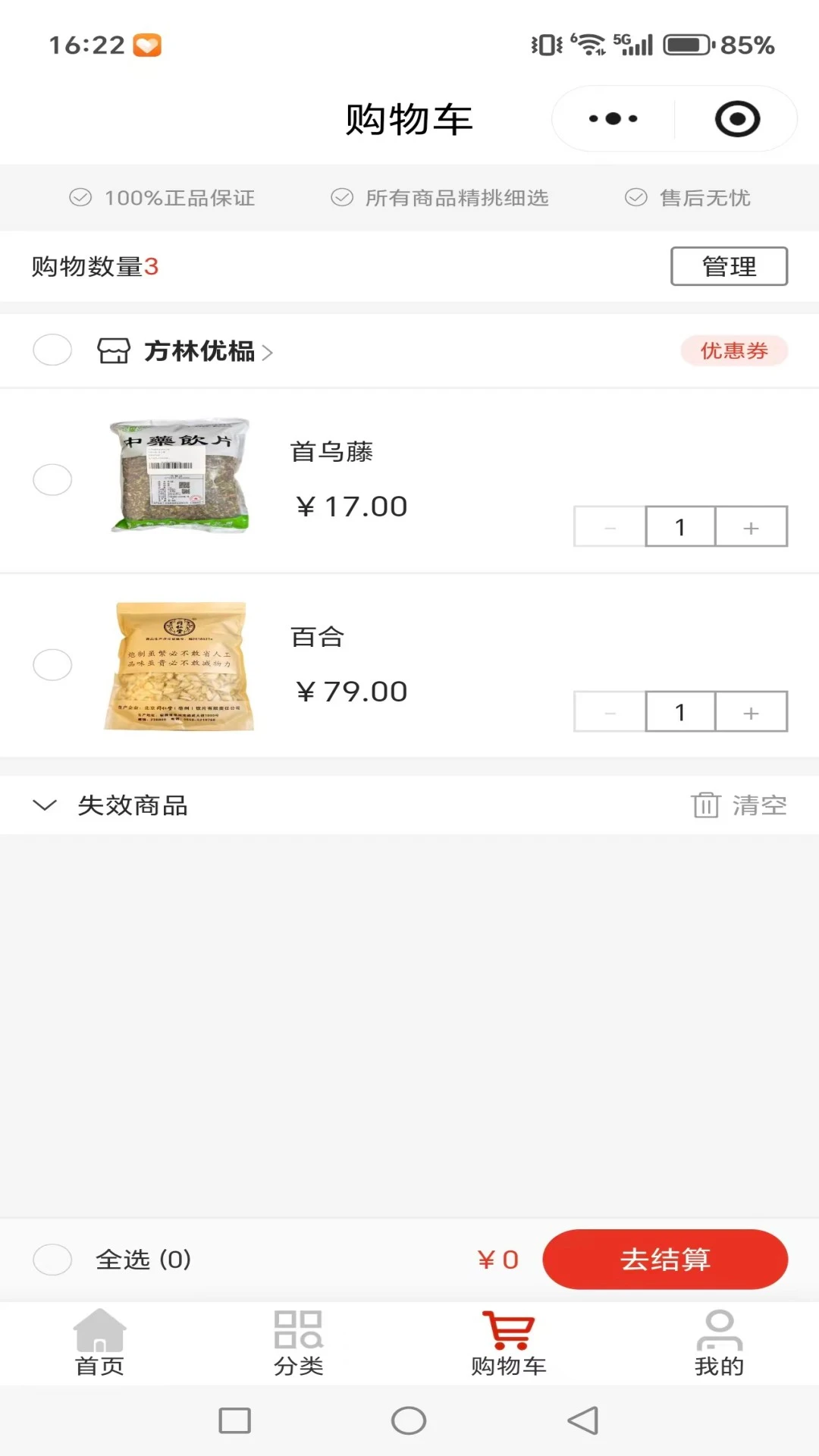Increase 百合 quantity with plus stepper
Screen dimensions: 819x1456
750,711
